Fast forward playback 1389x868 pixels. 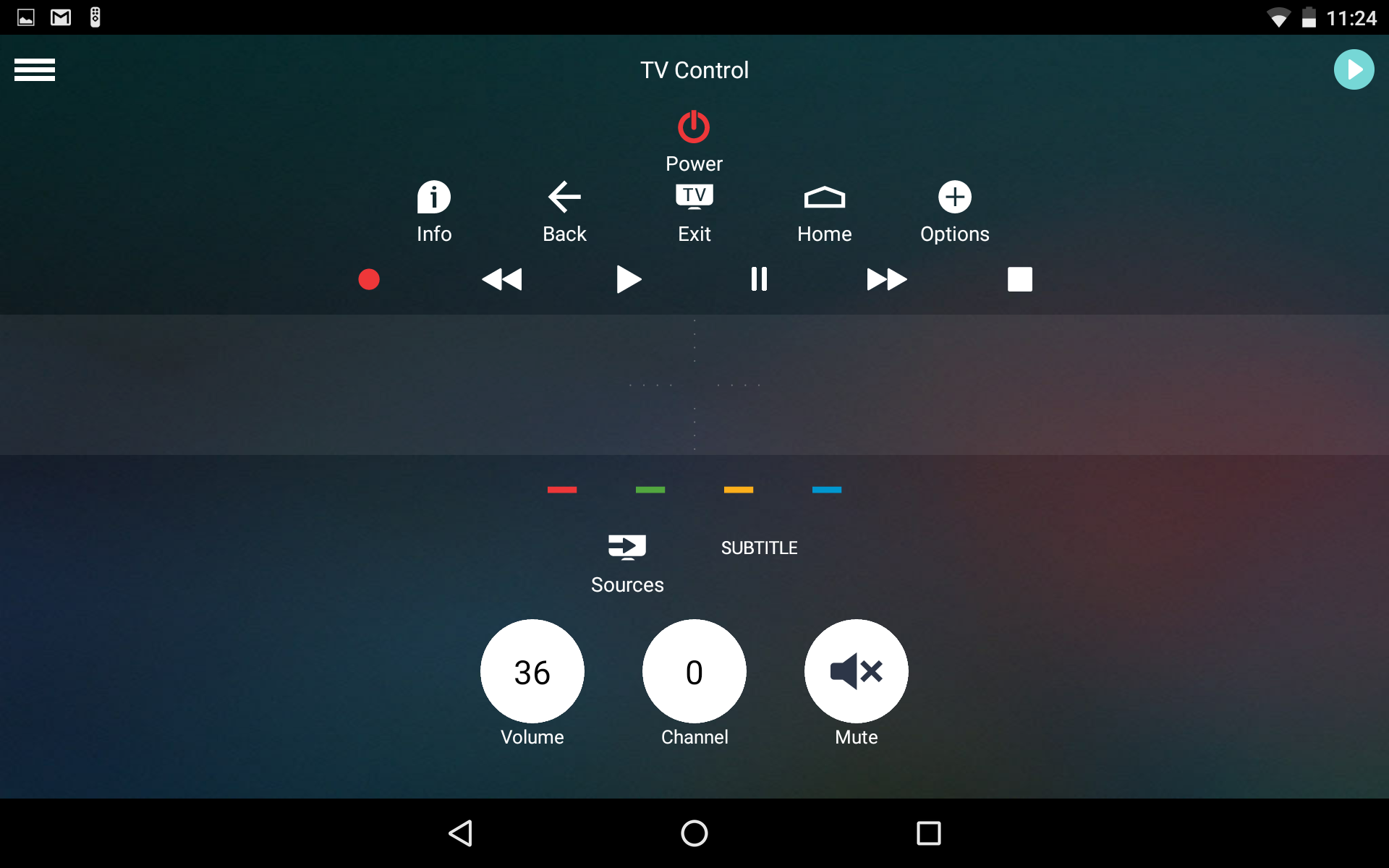(887, 279)
